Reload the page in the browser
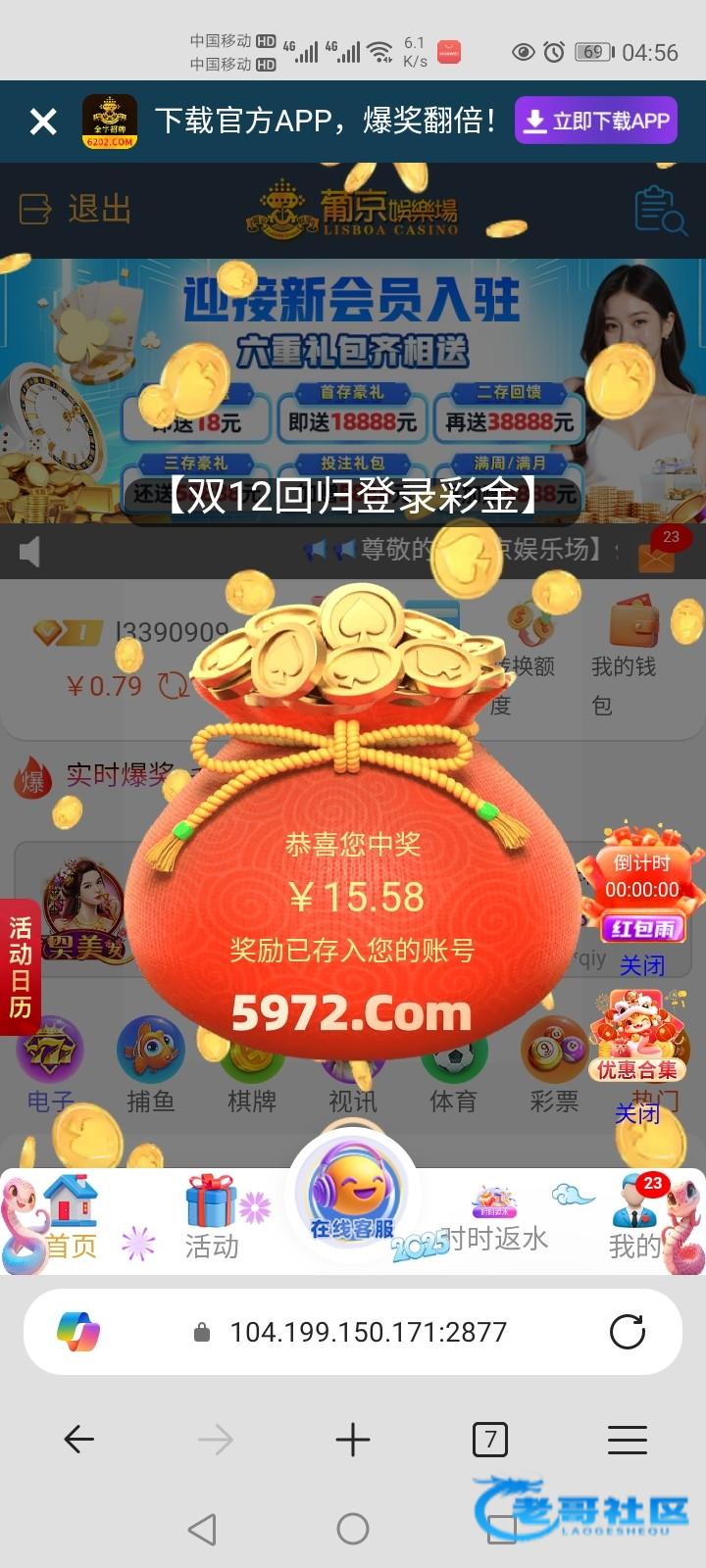Viewport: 706px width, 1568px height. click(x=628, y=1332)
